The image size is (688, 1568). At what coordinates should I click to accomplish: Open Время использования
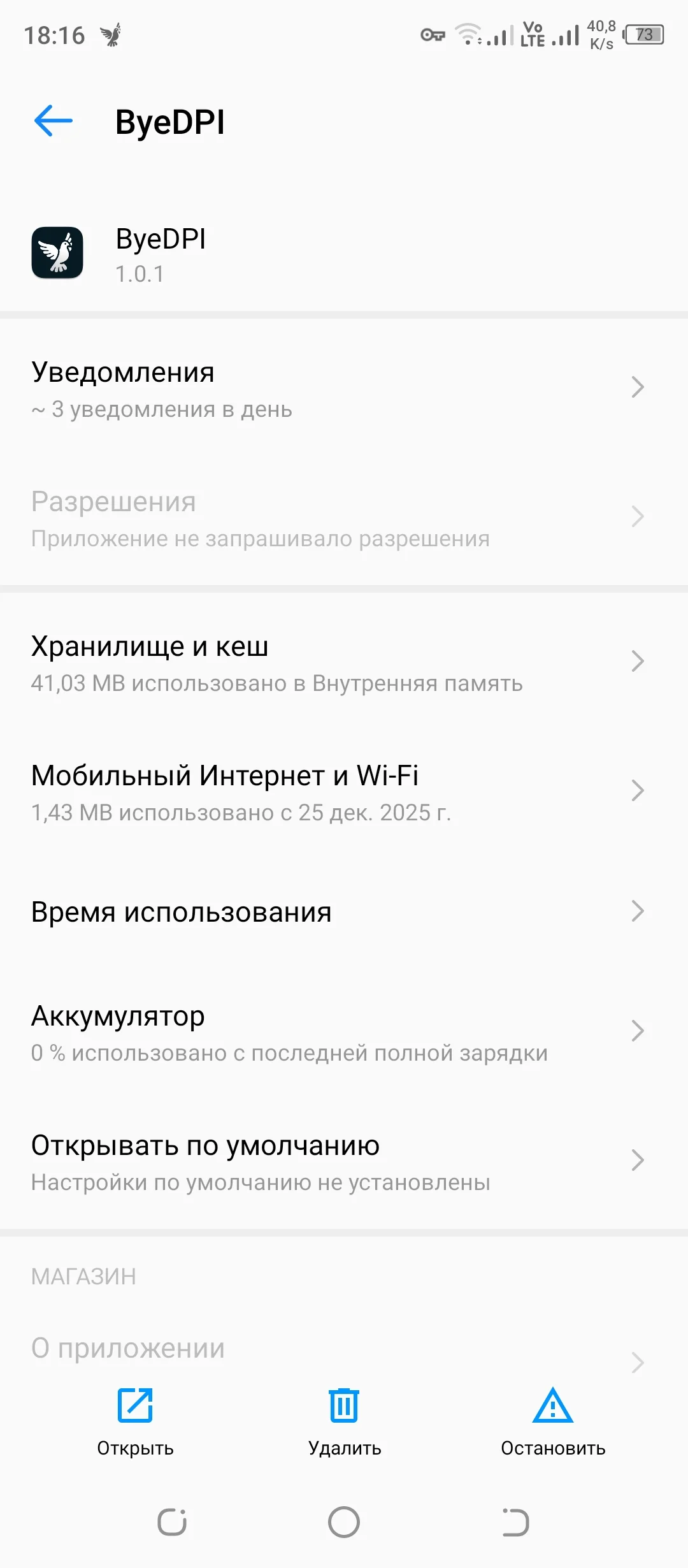click(x=338, y=911)
